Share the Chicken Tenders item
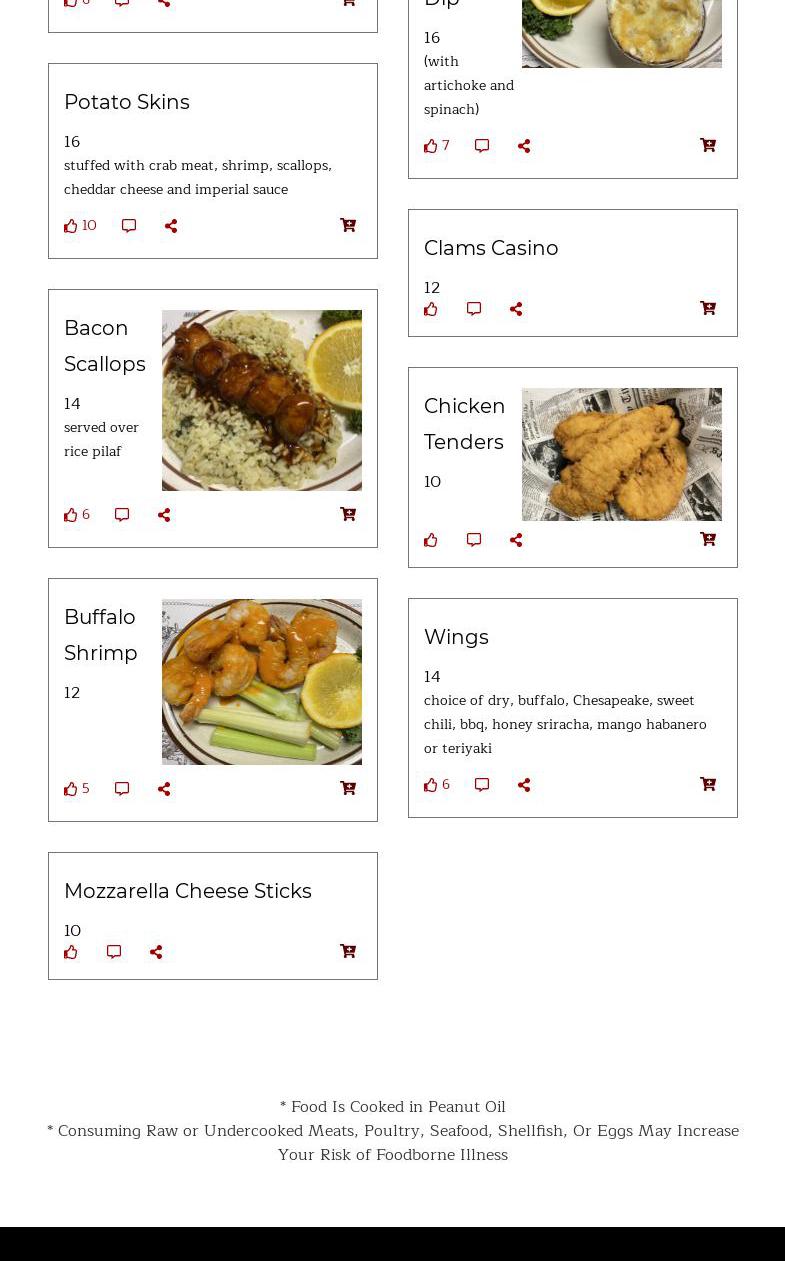 [x=516, y=540]
